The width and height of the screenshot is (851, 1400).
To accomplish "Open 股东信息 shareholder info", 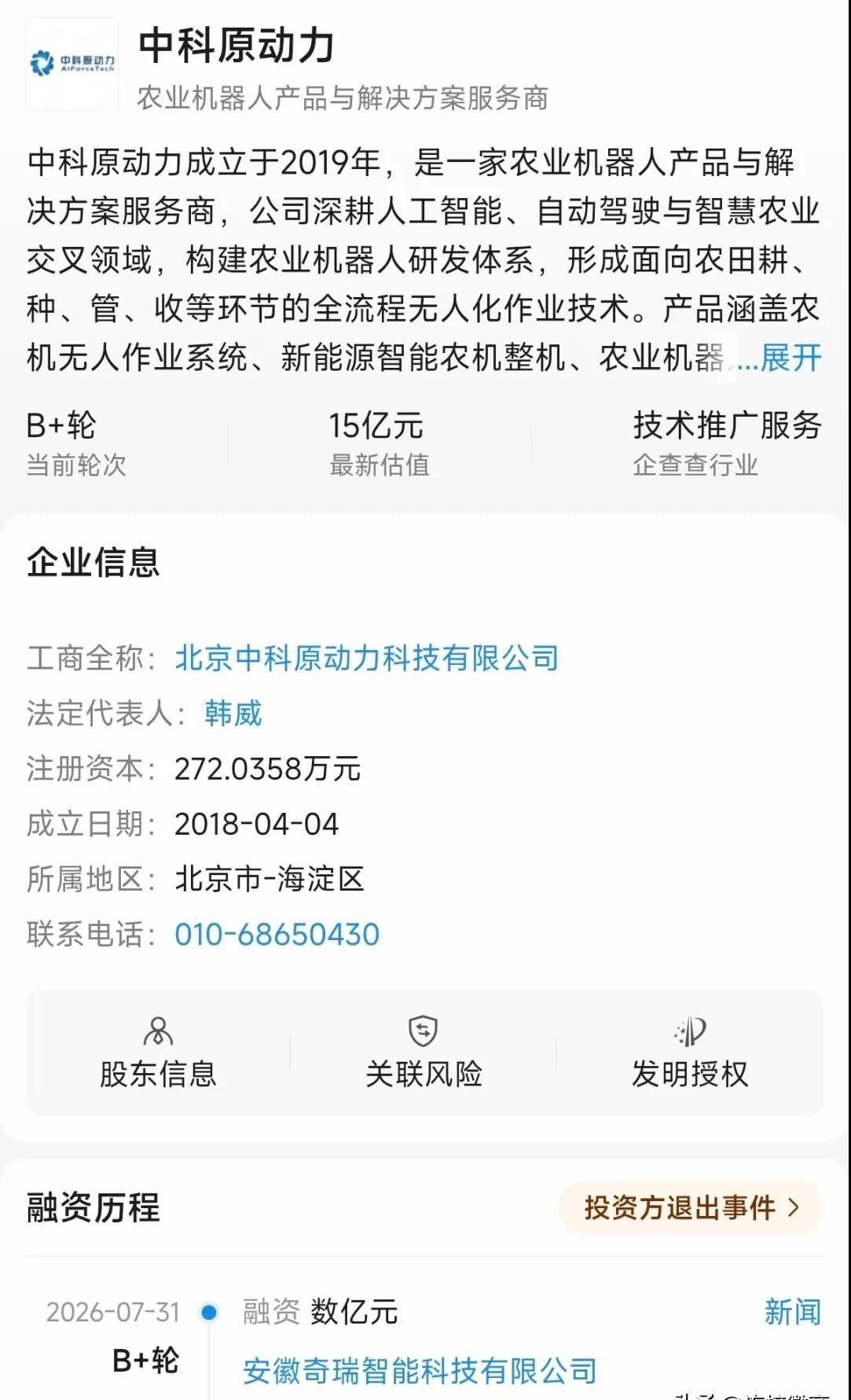I will (158, 1053).
